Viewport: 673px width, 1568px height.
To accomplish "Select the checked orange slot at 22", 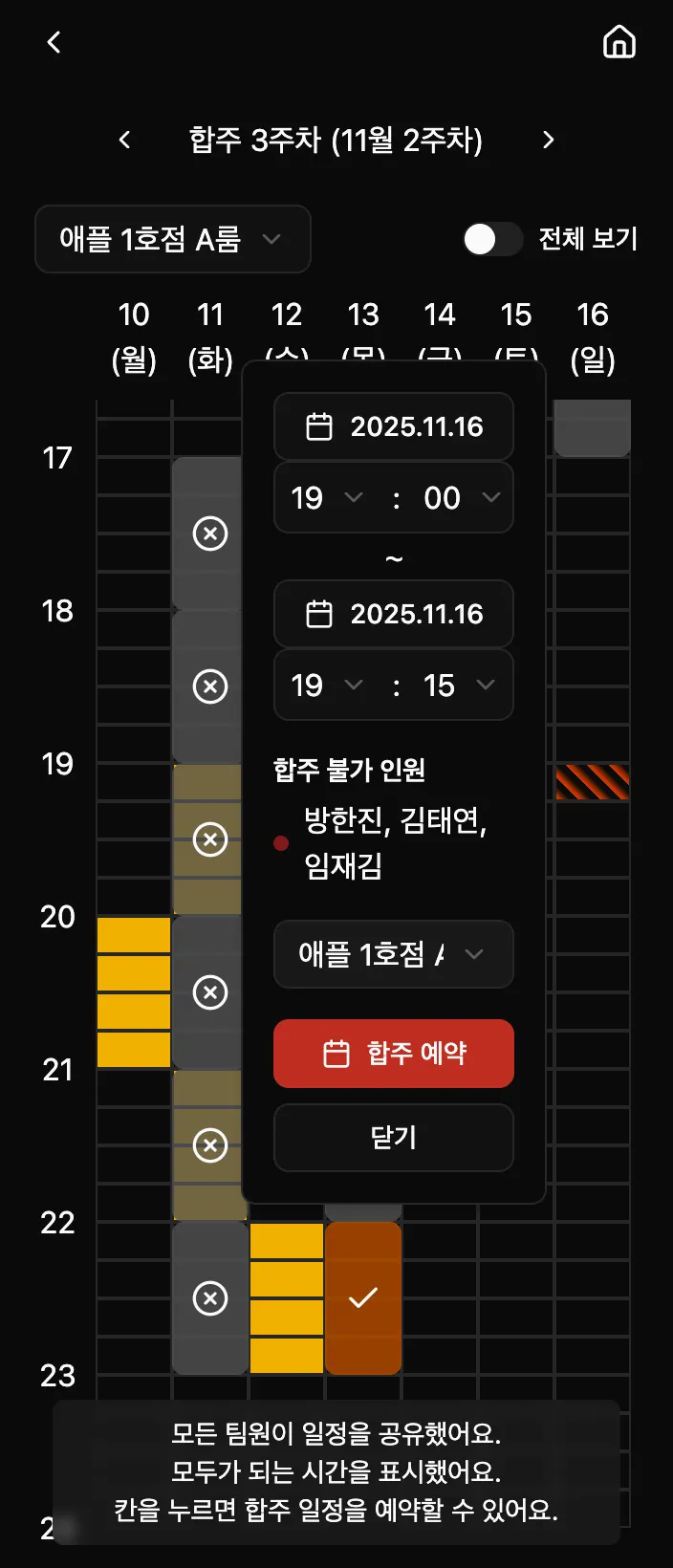I will 363,1297.
